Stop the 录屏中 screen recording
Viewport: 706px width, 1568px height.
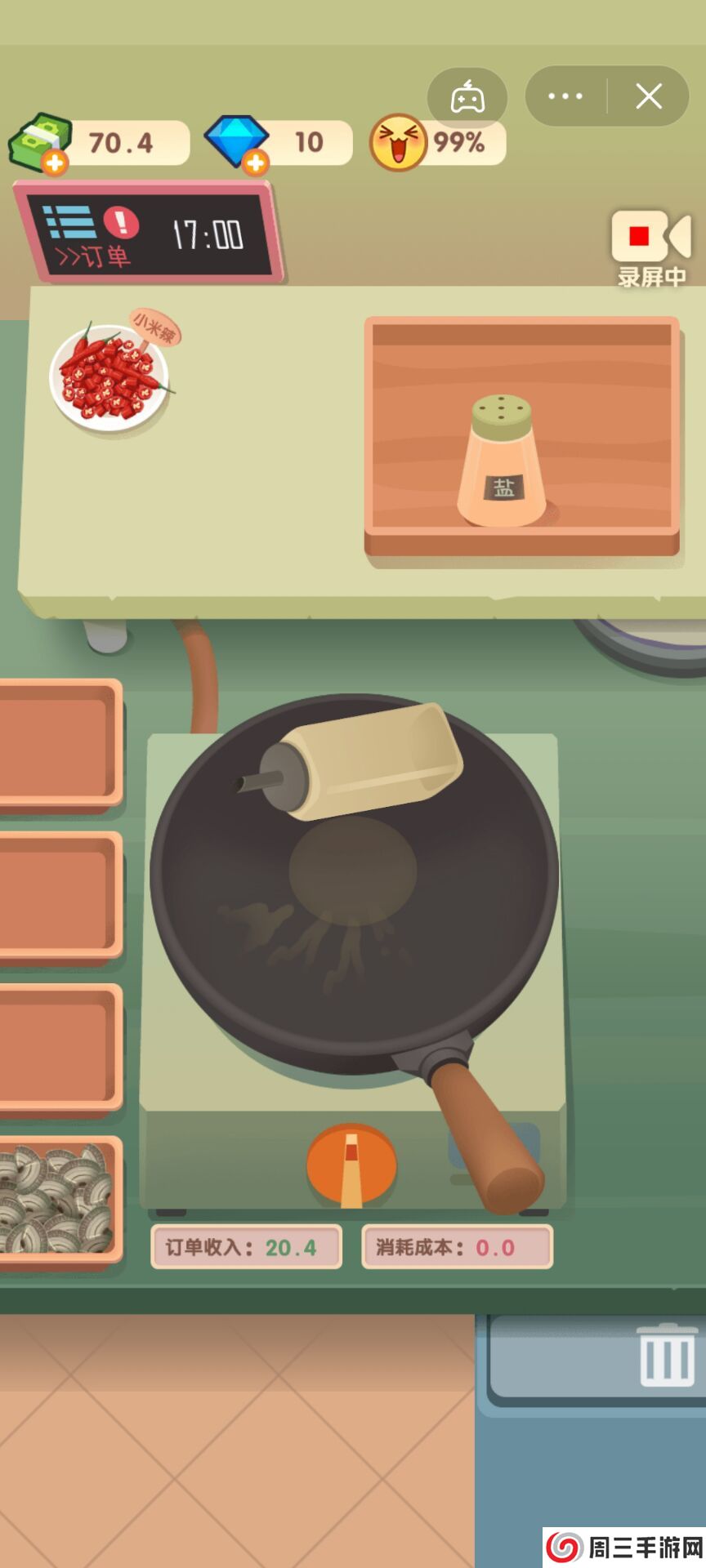[x=650, y=247]
